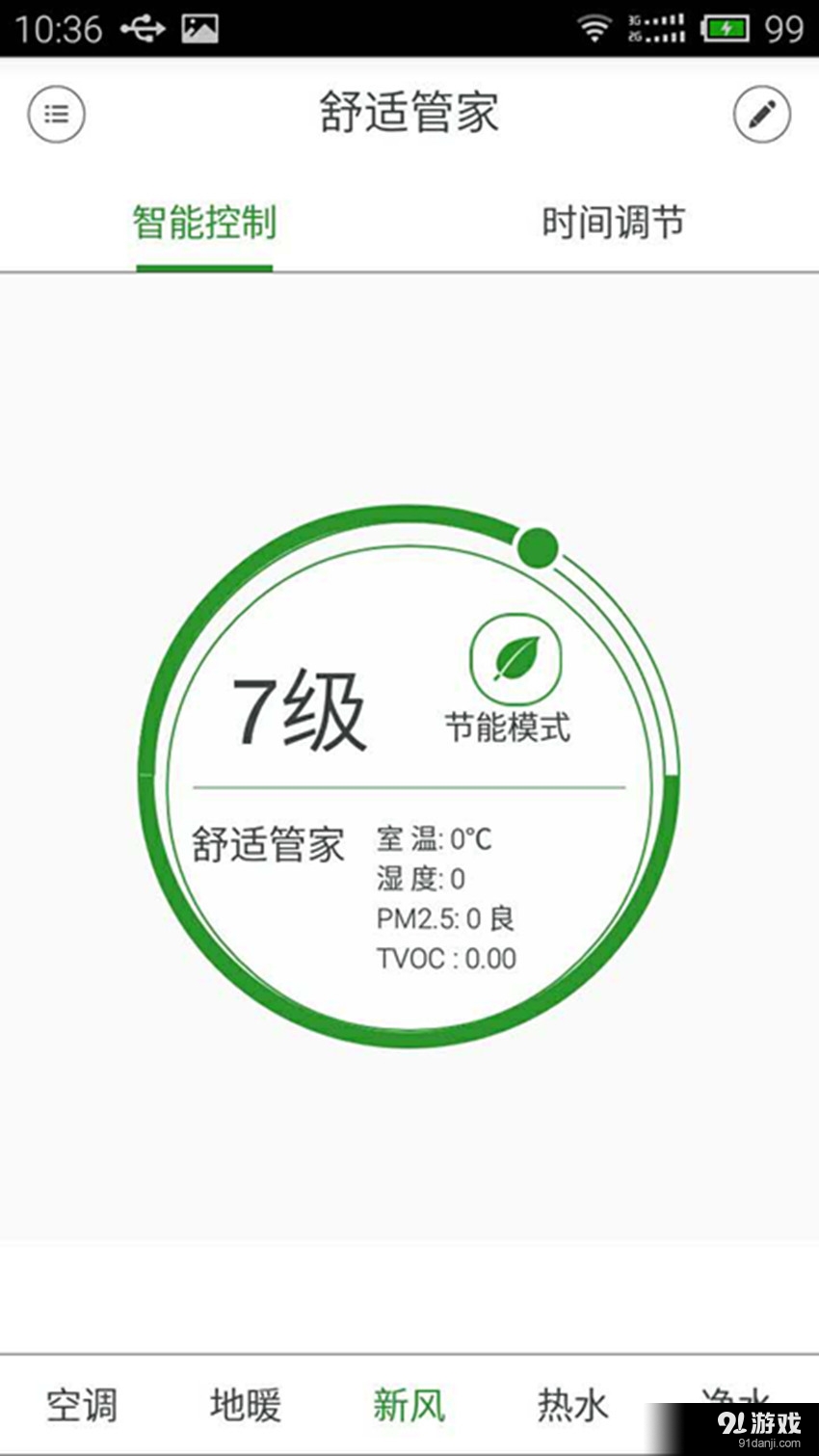The height and width of the screenshot is (1456, 819).
Task: Tap the pencil edit icon
Action: tap(761, 115)
